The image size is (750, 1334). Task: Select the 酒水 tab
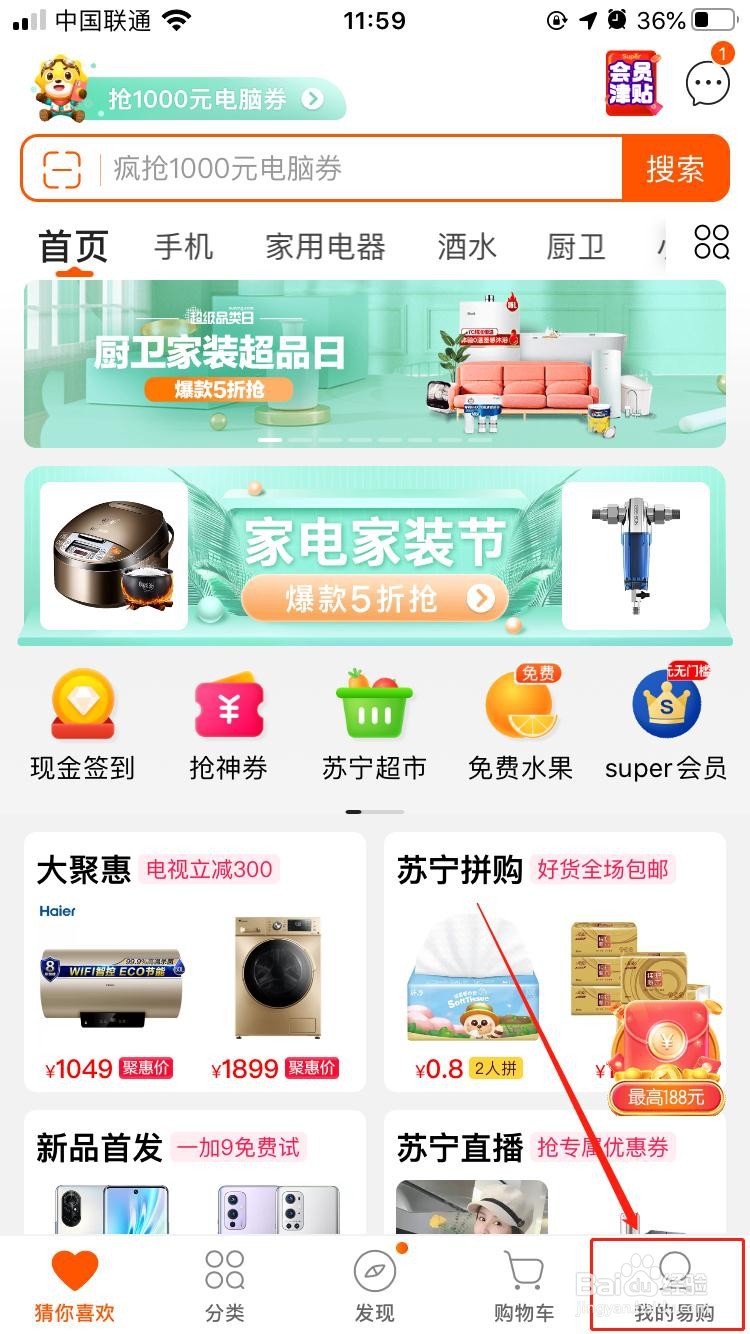pyautogui.click(x=467, y=246)
